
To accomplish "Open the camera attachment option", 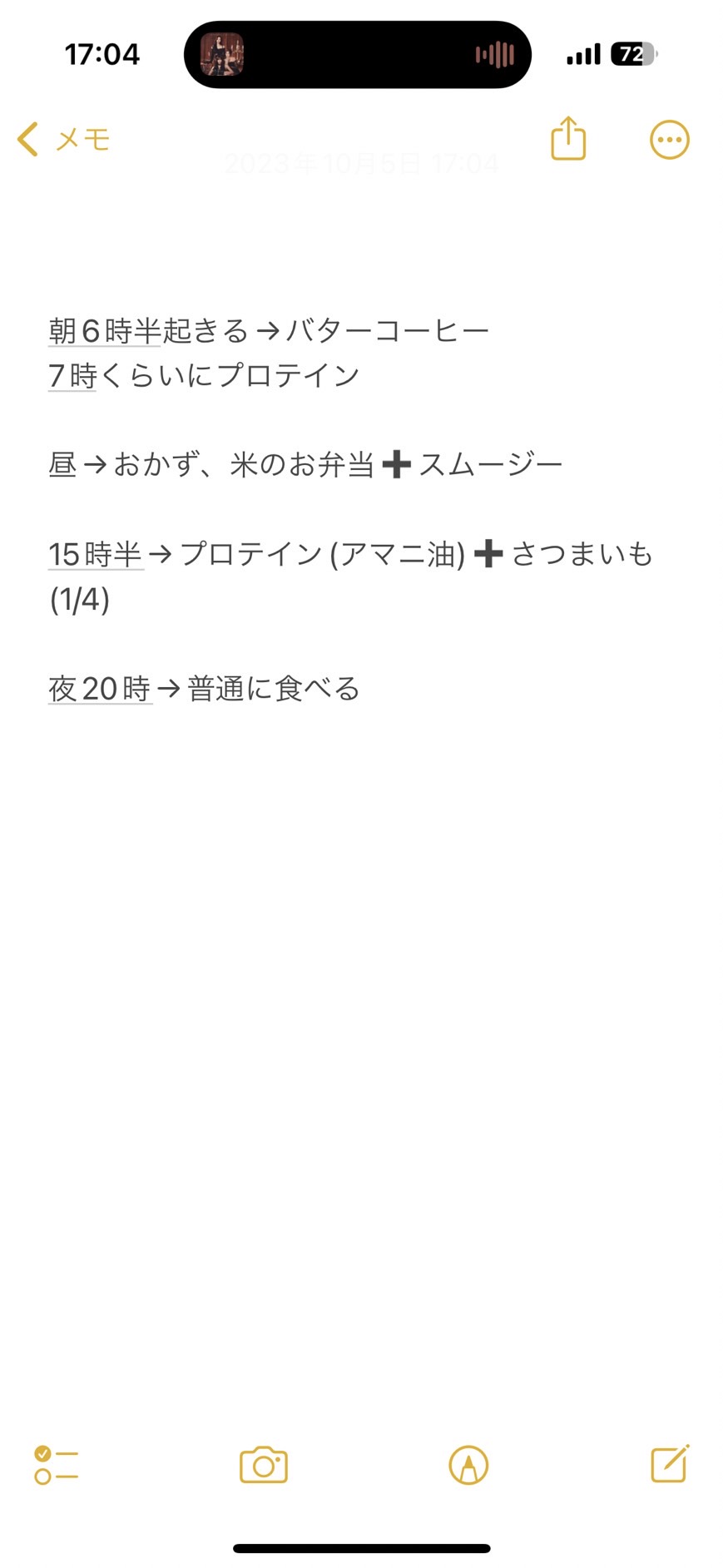I will pos(264,1464).
